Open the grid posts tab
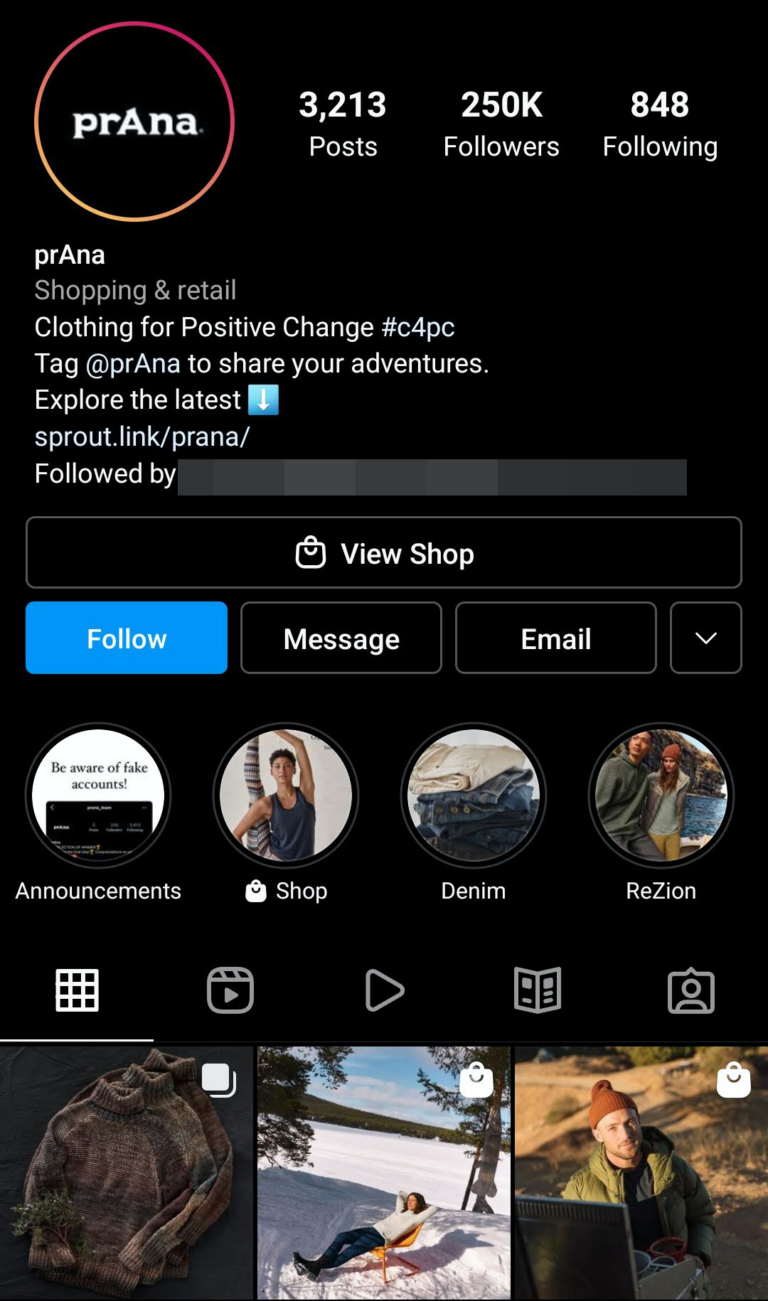Image resolution: width=768 pixels, height=1301 pixels. [77, 990]
